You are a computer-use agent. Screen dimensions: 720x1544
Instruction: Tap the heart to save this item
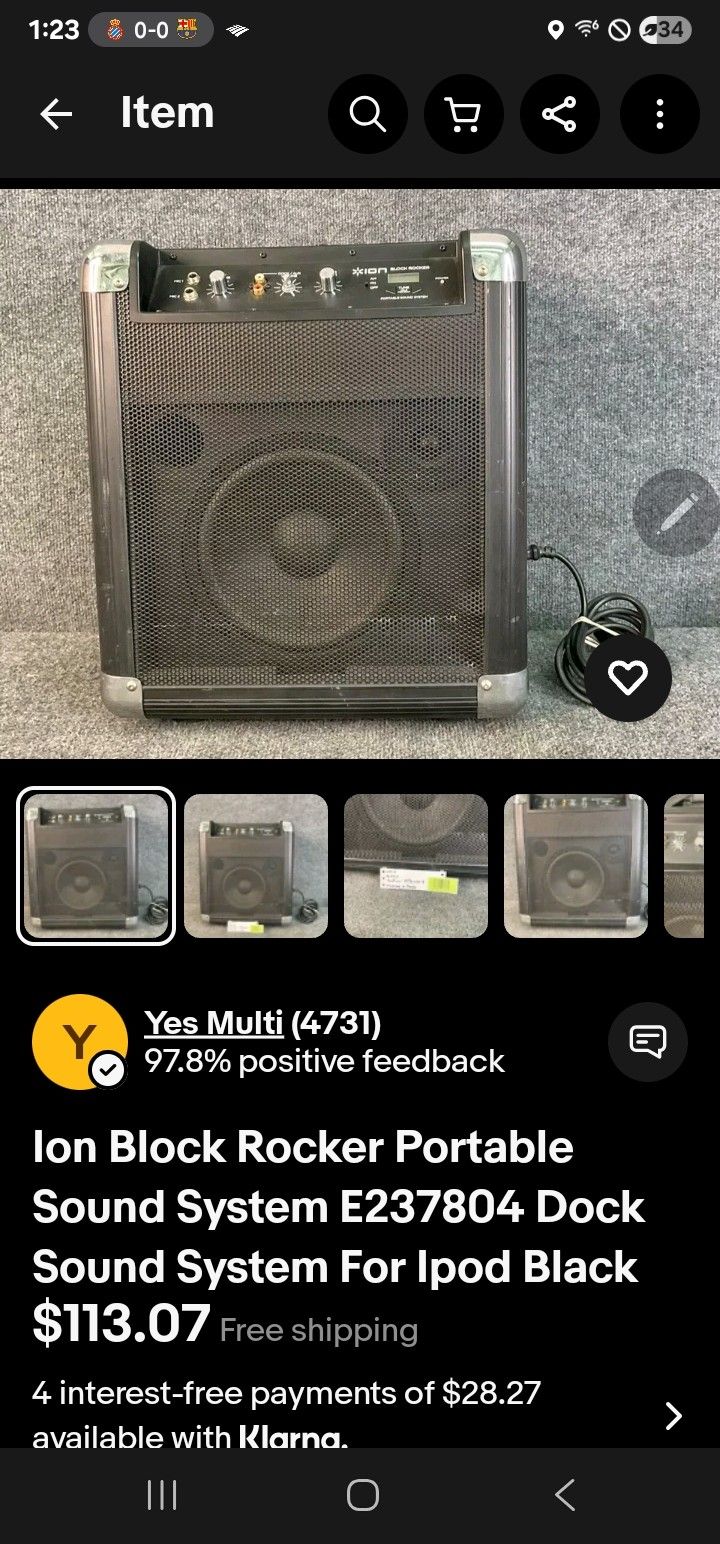coord(627,677)
